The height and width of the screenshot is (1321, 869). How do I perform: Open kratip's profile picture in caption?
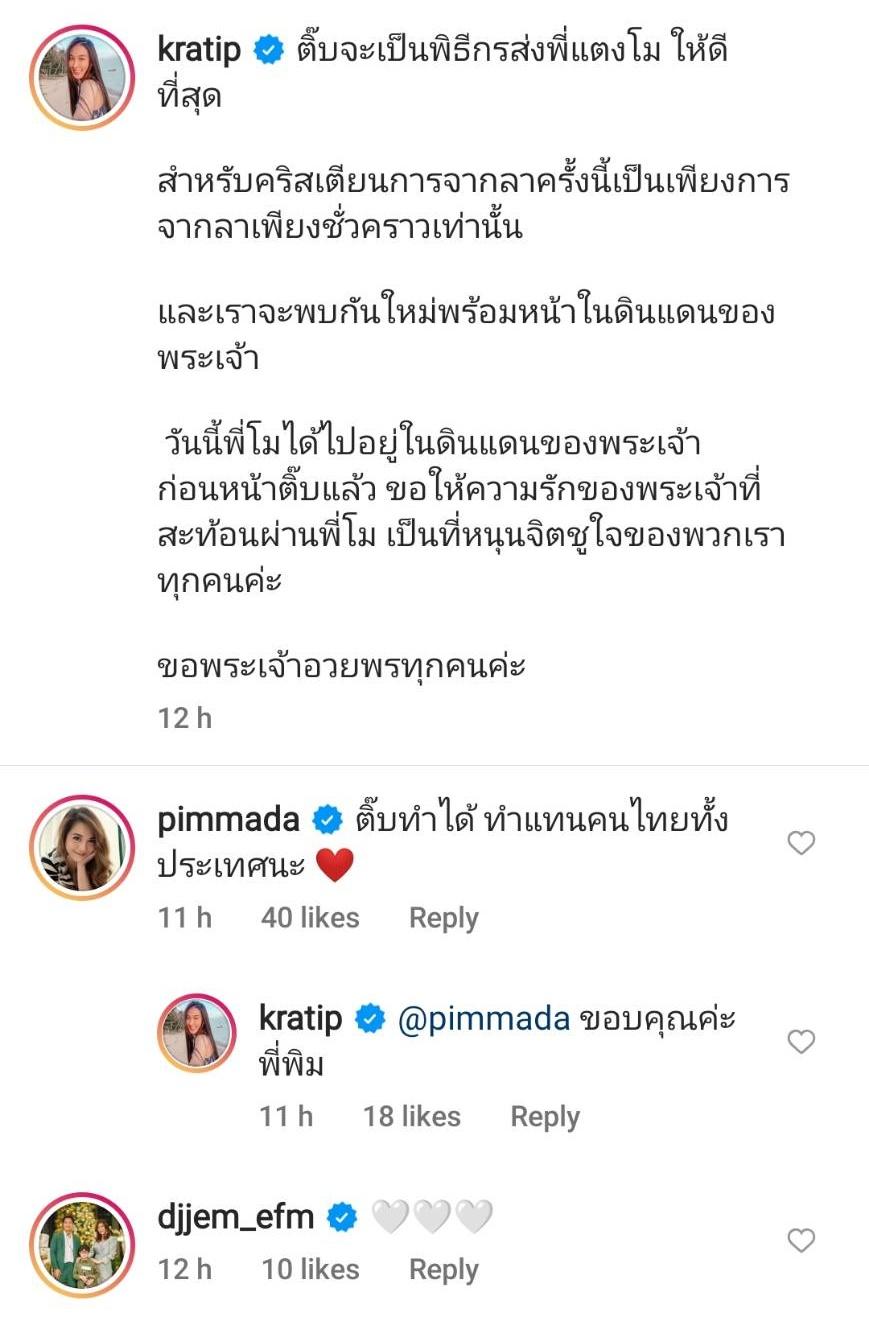point(82,78)
